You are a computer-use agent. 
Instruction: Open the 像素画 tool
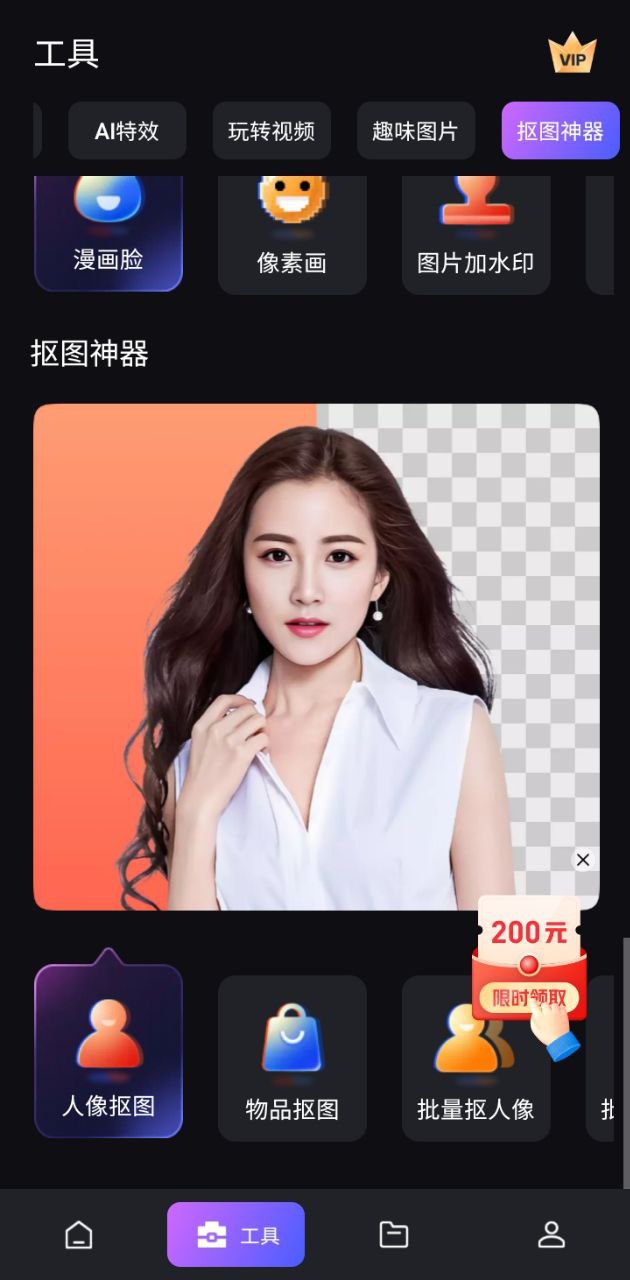pos(292,235)
